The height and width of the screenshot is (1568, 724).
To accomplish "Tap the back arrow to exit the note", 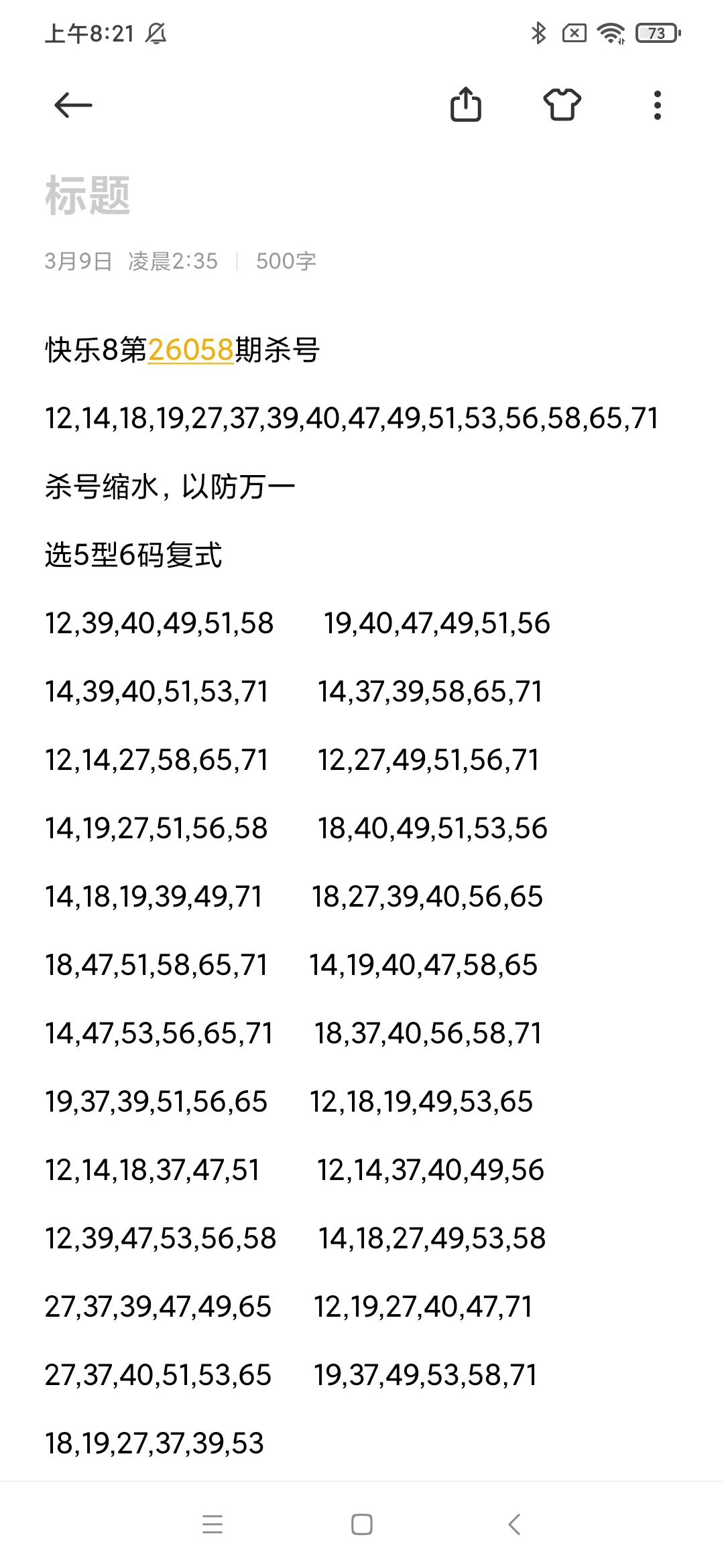I will click(x=72, y=105).
